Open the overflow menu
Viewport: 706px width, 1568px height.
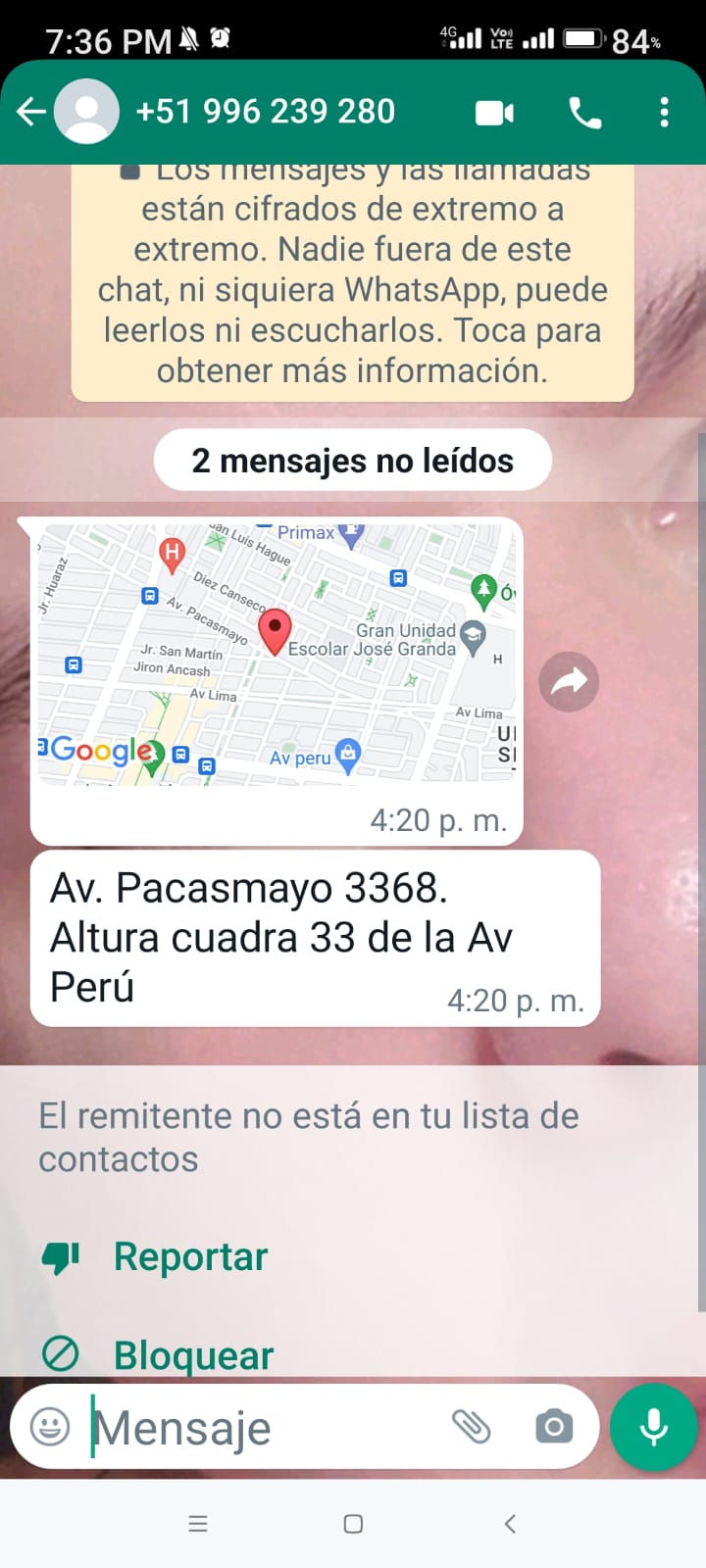pos(664,113)
